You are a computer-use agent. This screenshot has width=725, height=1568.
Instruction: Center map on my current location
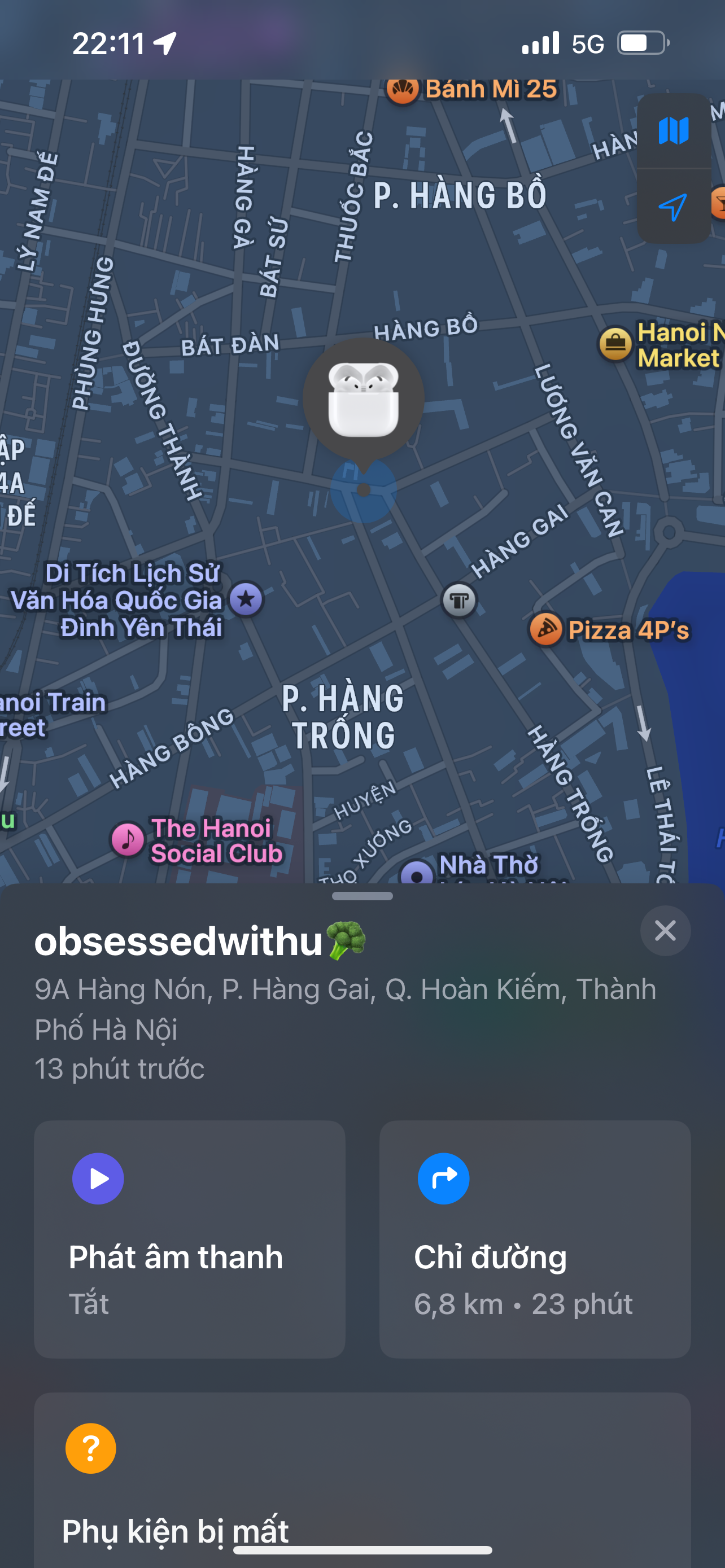[x=673, y=208]
